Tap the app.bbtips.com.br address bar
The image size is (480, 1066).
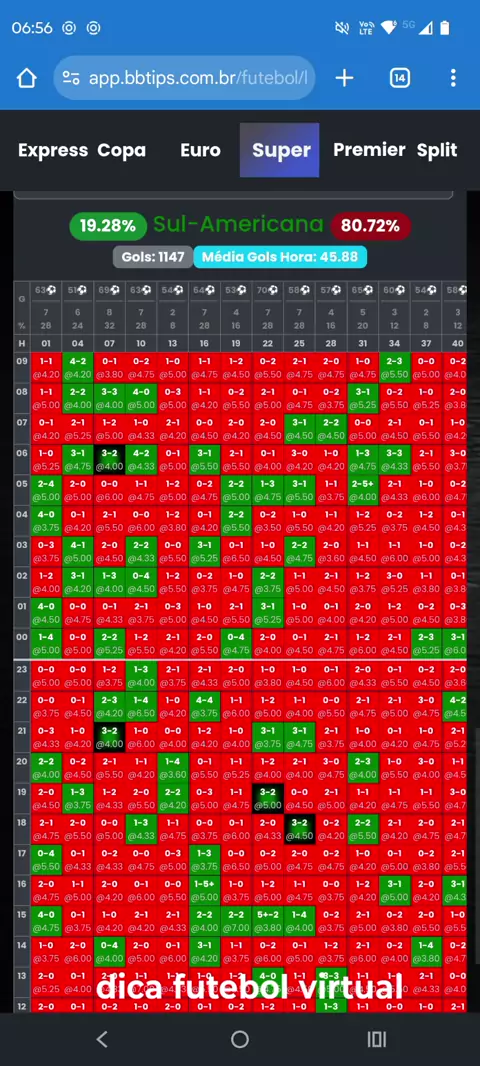[184, 78]
